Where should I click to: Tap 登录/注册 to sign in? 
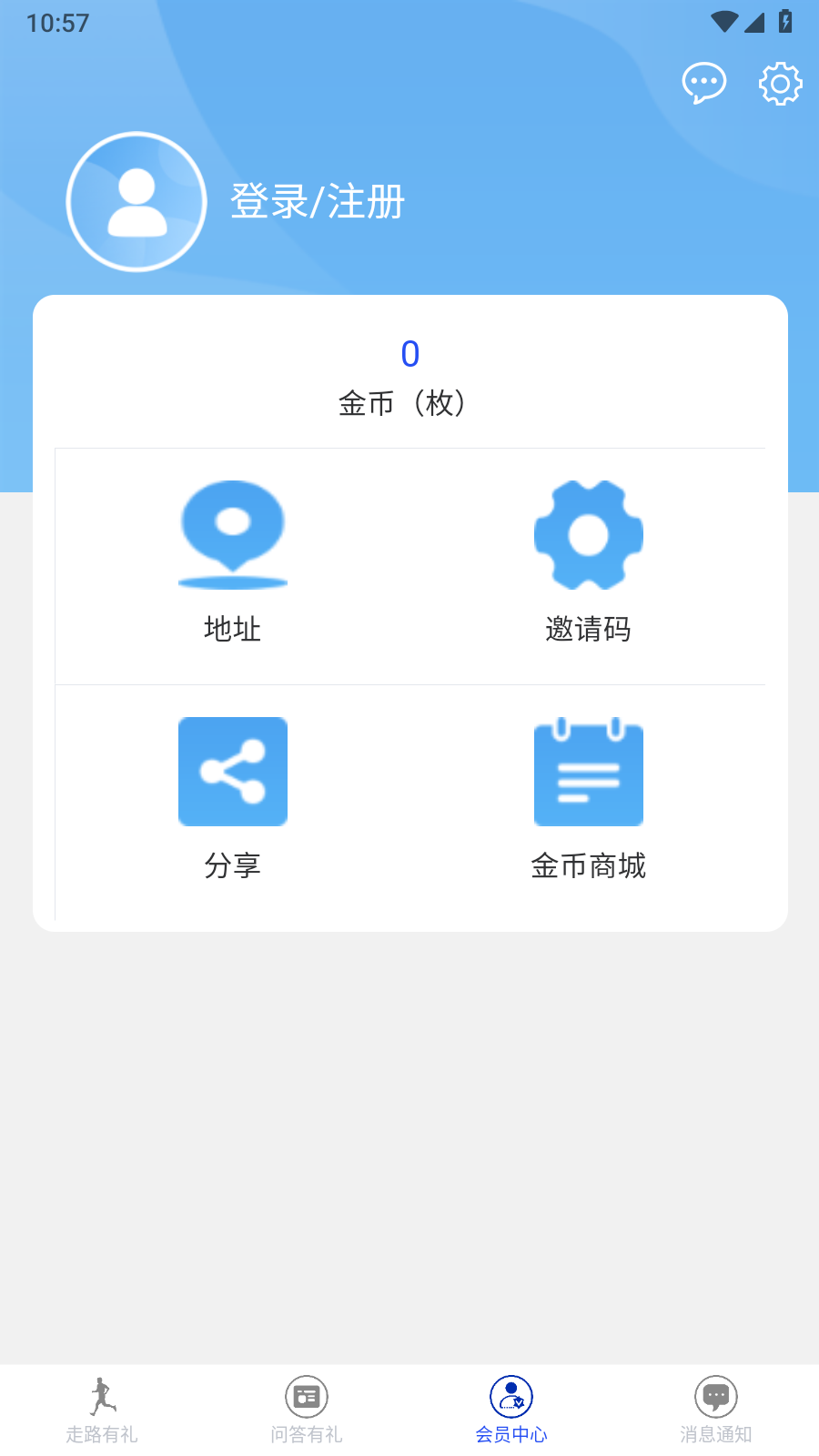pos(318,202)
